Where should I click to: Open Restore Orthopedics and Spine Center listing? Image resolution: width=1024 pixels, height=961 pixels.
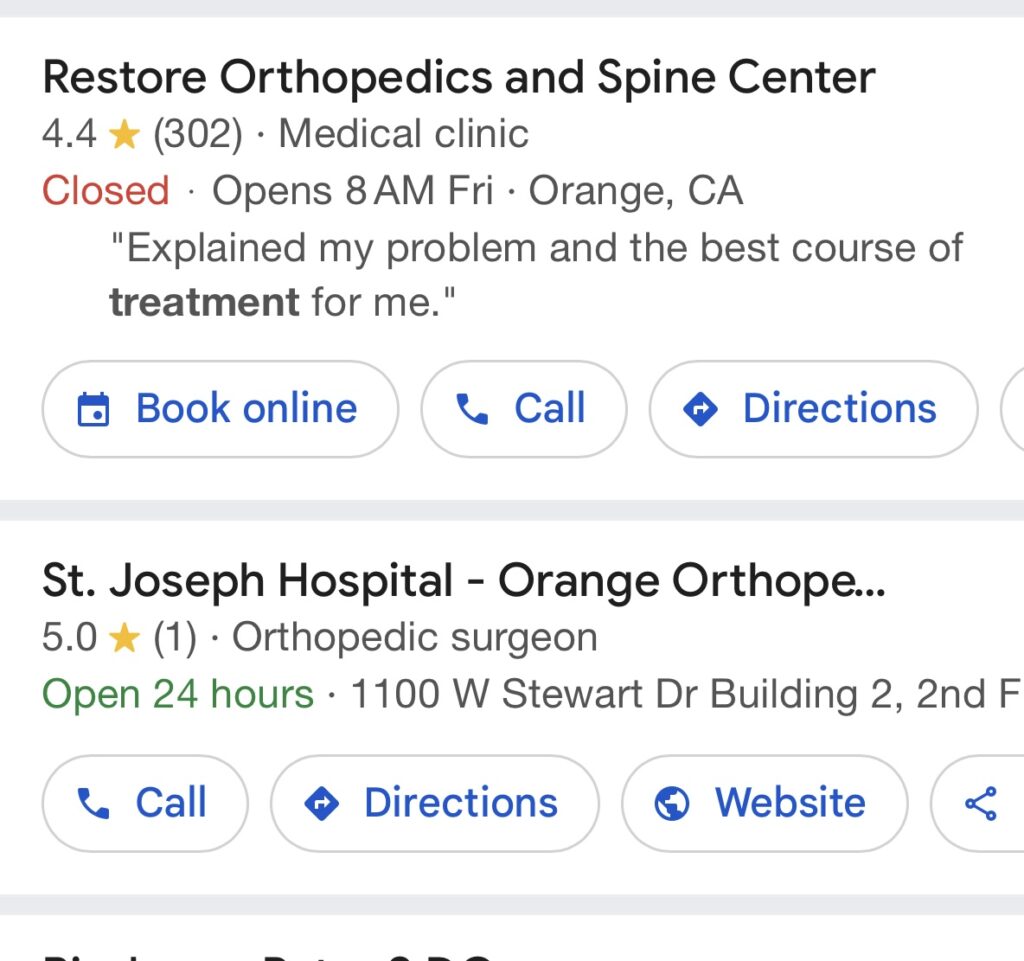coord(458,78)
